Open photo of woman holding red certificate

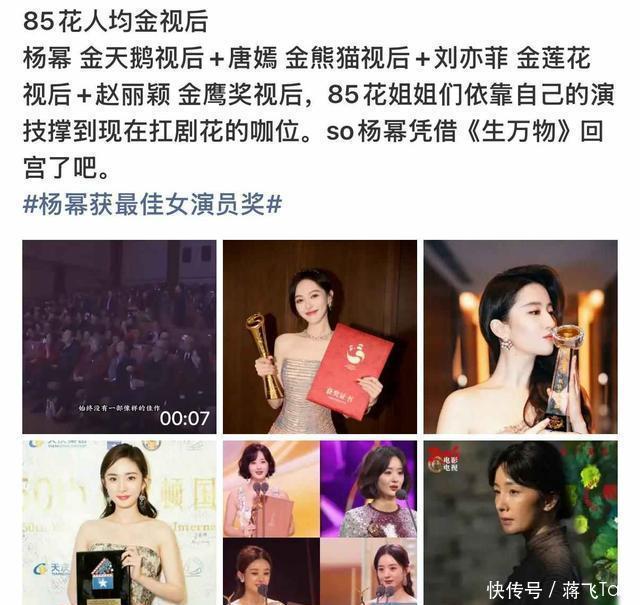[x=319, y=336]
